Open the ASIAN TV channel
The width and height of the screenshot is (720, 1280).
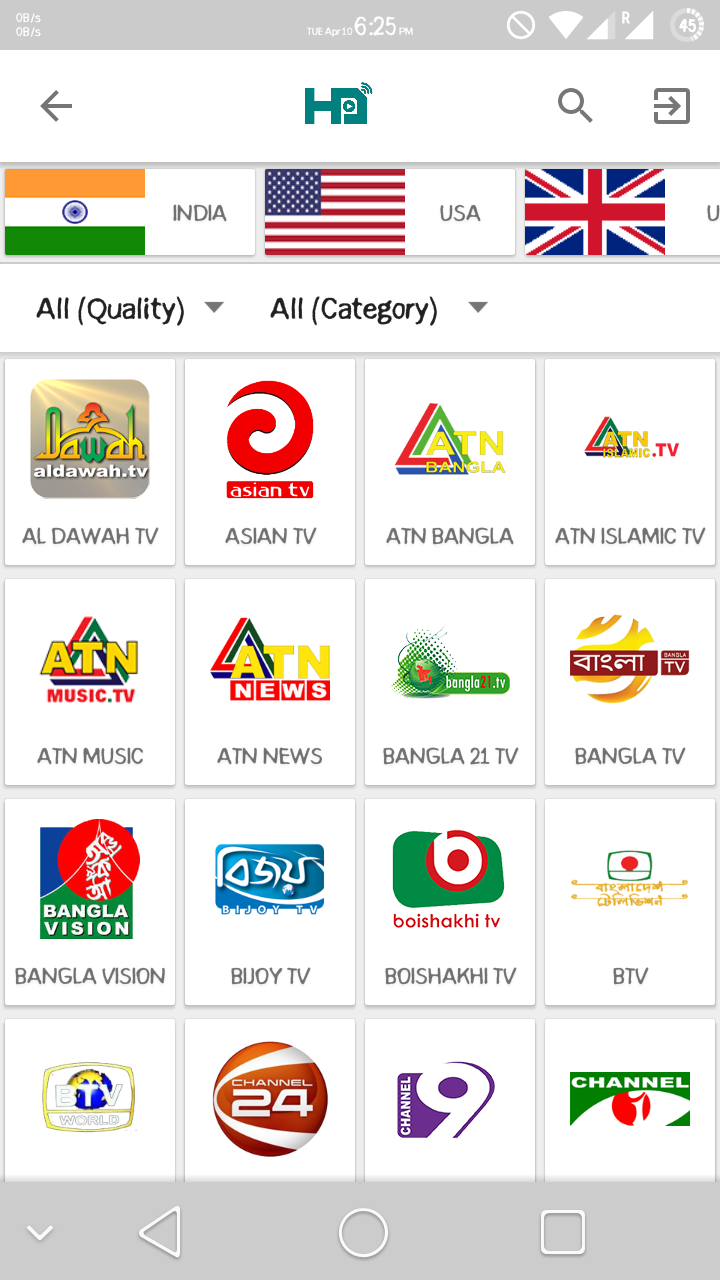(270, 462)
